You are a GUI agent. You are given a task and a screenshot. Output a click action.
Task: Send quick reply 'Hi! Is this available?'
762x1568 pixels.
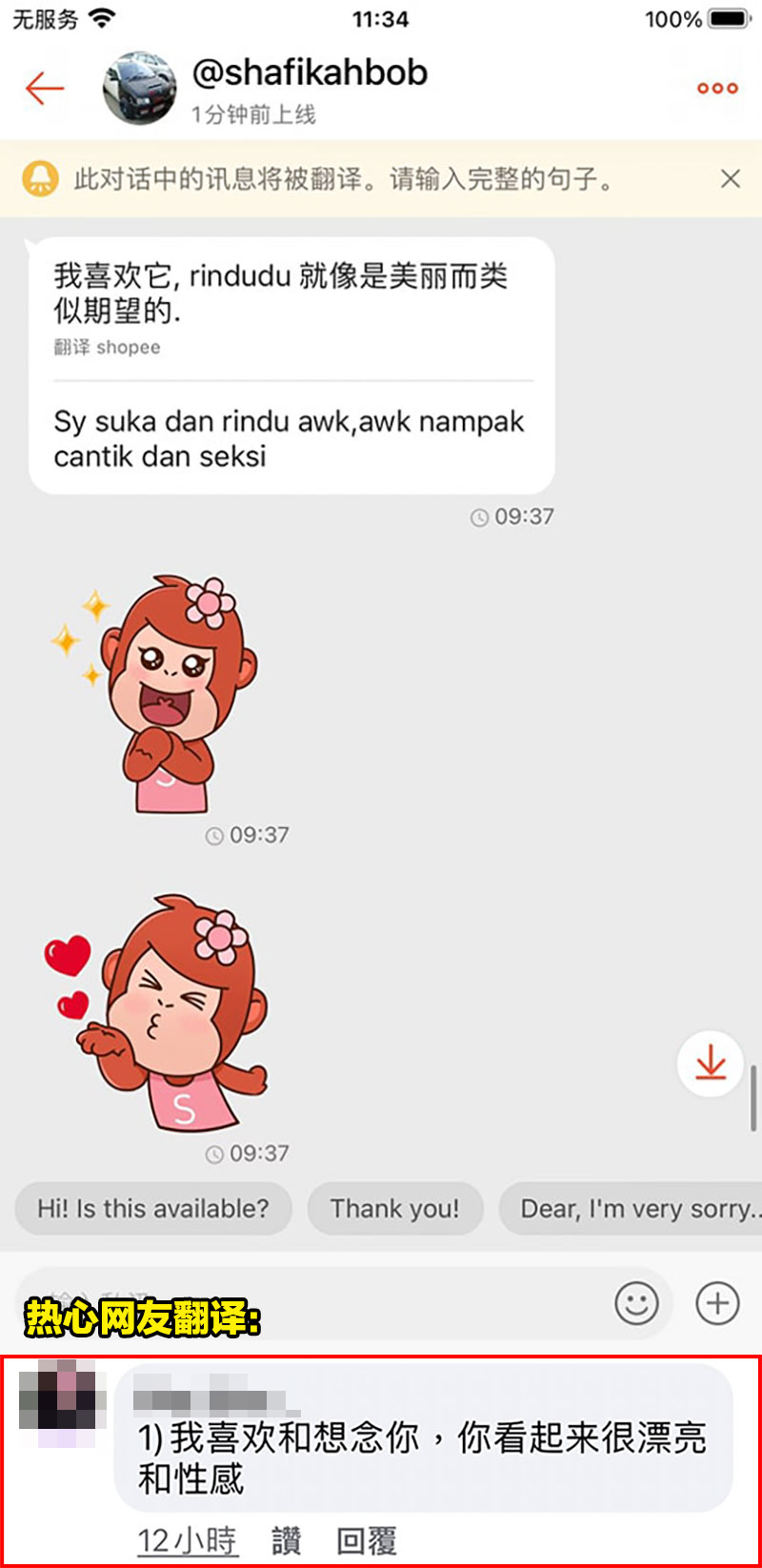tap(153, 1209)
